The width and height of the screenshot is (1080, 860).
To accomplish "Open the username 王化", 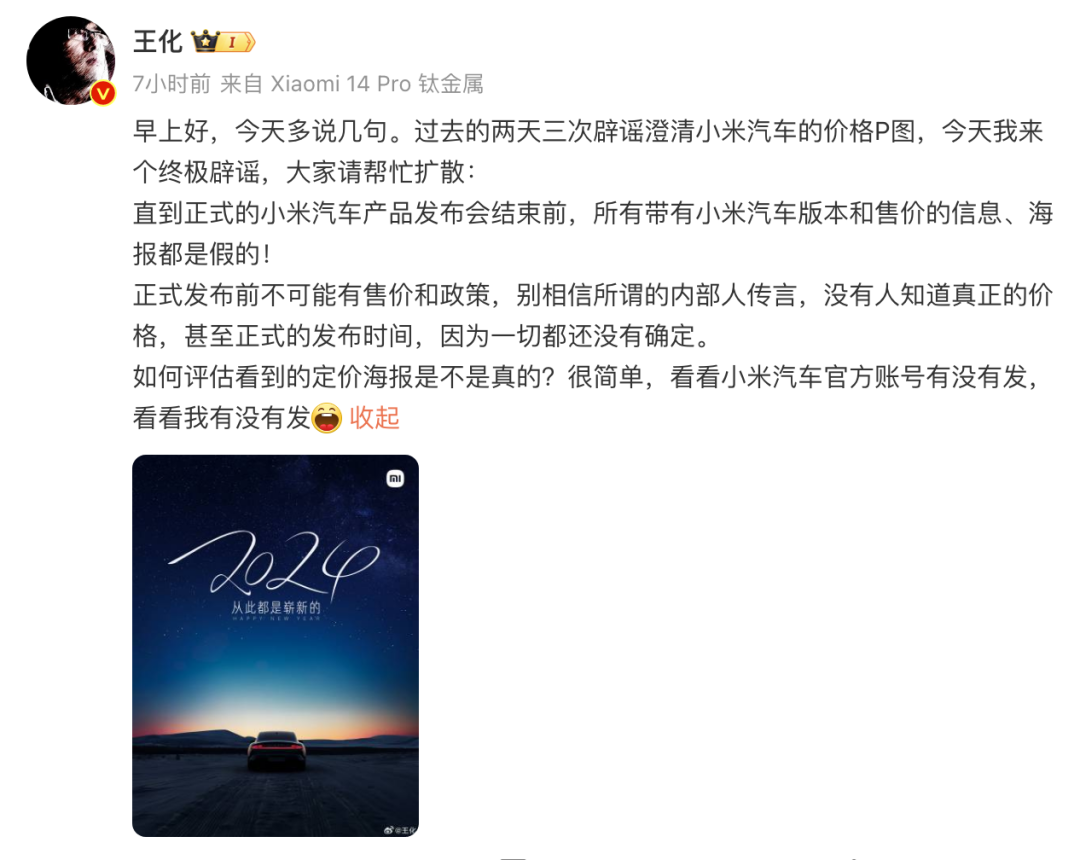I will [x=158, y=41].
